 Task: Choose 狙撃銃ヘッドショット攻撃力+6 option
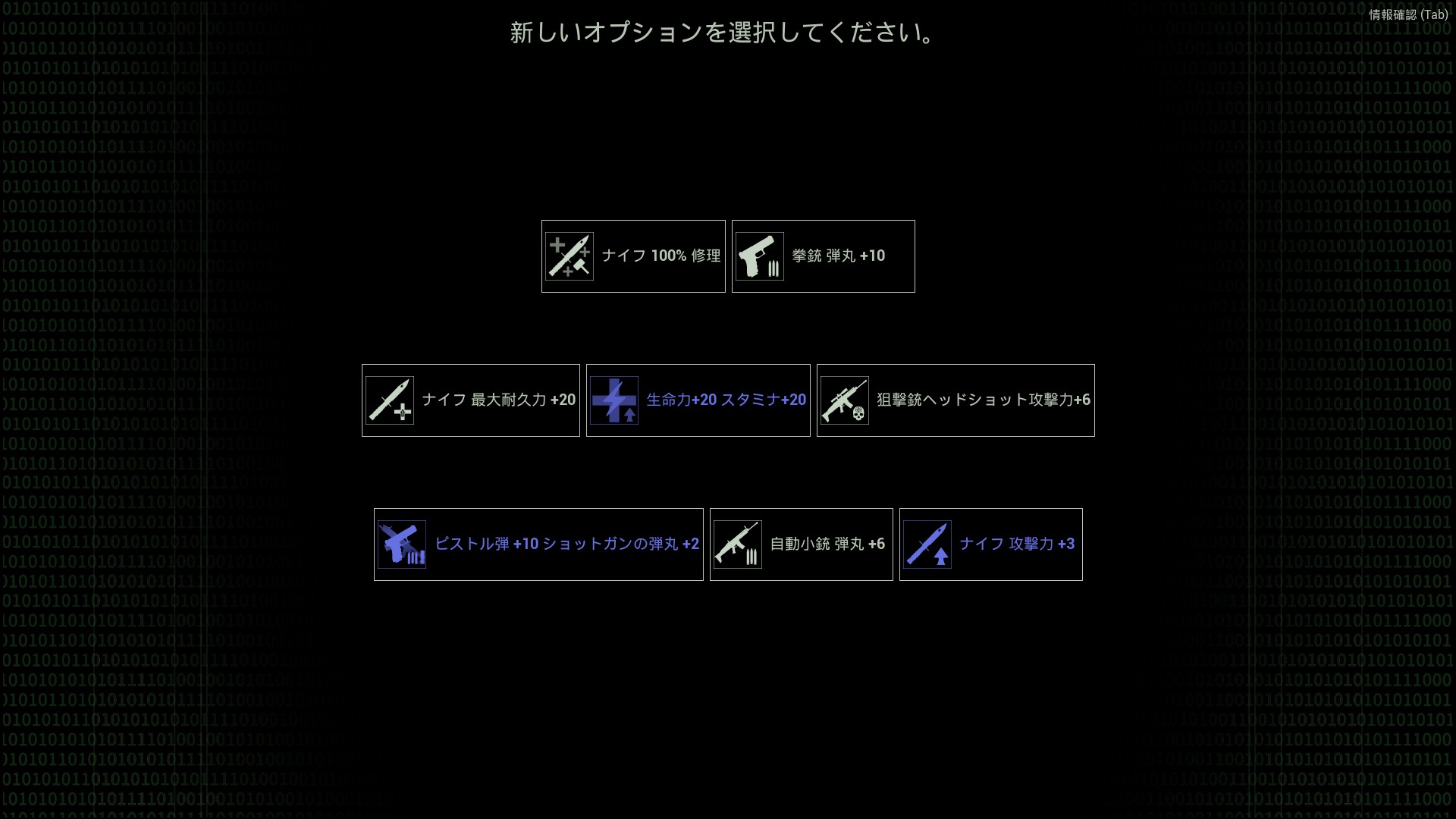click(x=955, y=400)
